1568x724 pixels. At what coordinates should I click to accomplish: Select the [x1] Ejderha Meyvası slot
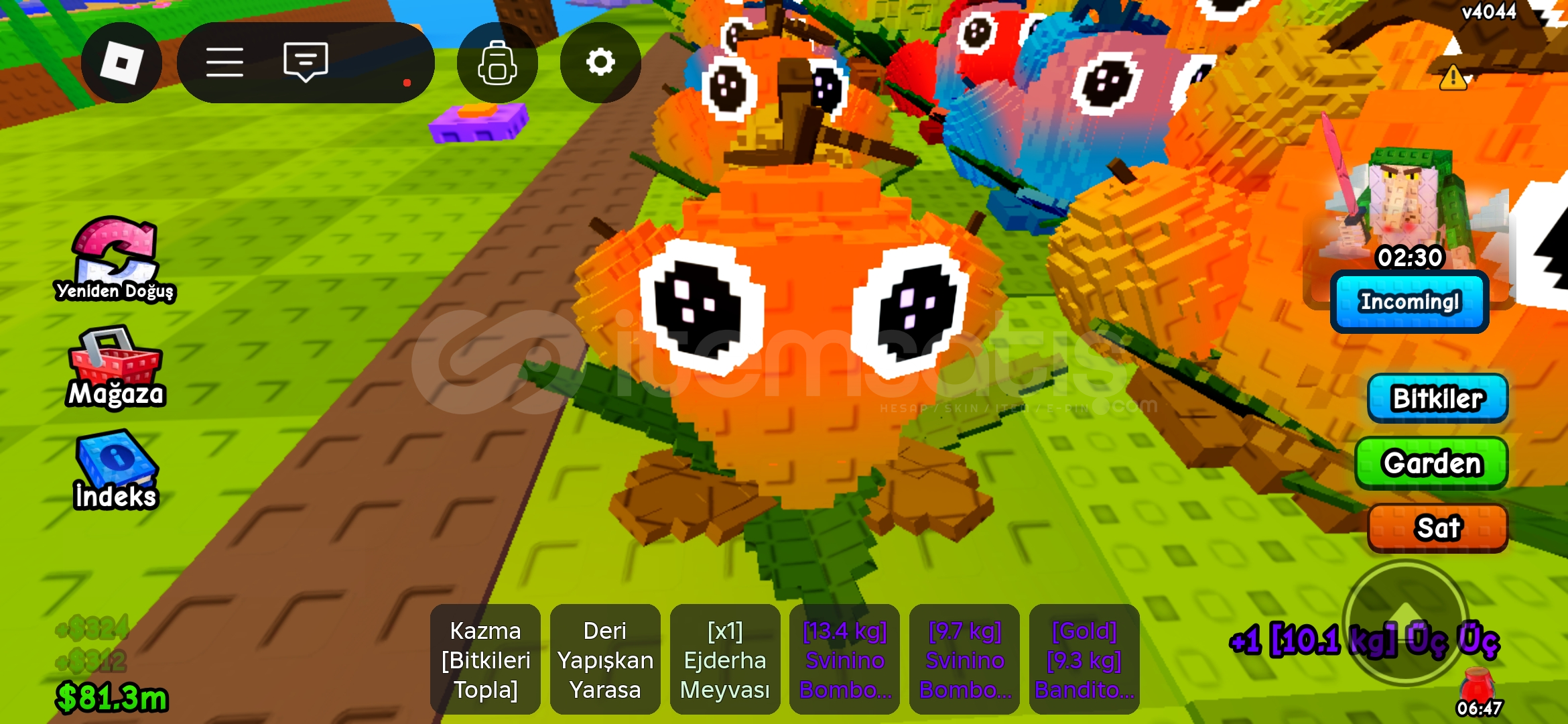click(725, 660)
